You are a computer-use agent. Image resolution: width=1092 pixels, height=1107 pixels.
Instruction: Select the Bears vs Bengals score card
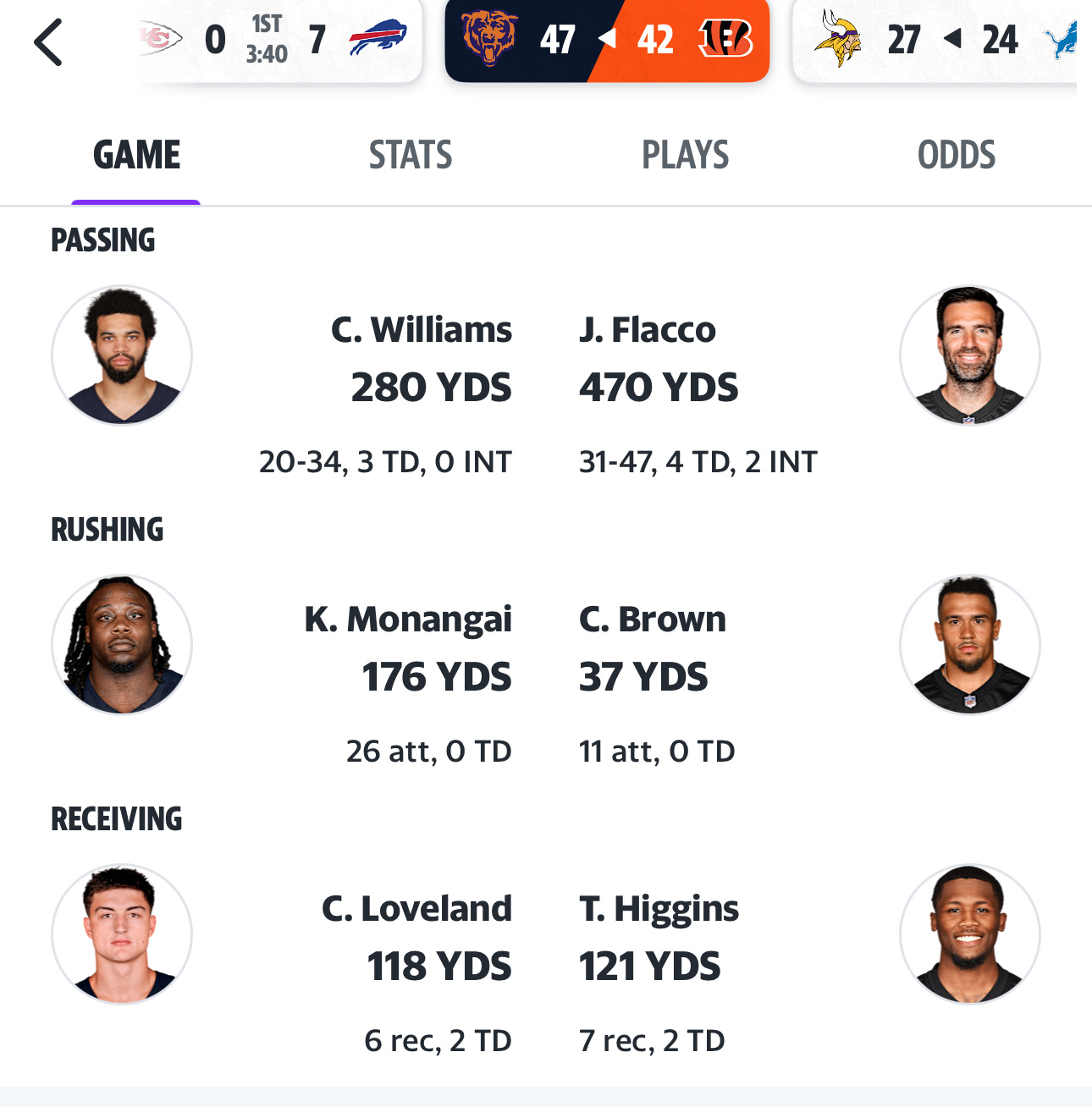pos(607,41)
